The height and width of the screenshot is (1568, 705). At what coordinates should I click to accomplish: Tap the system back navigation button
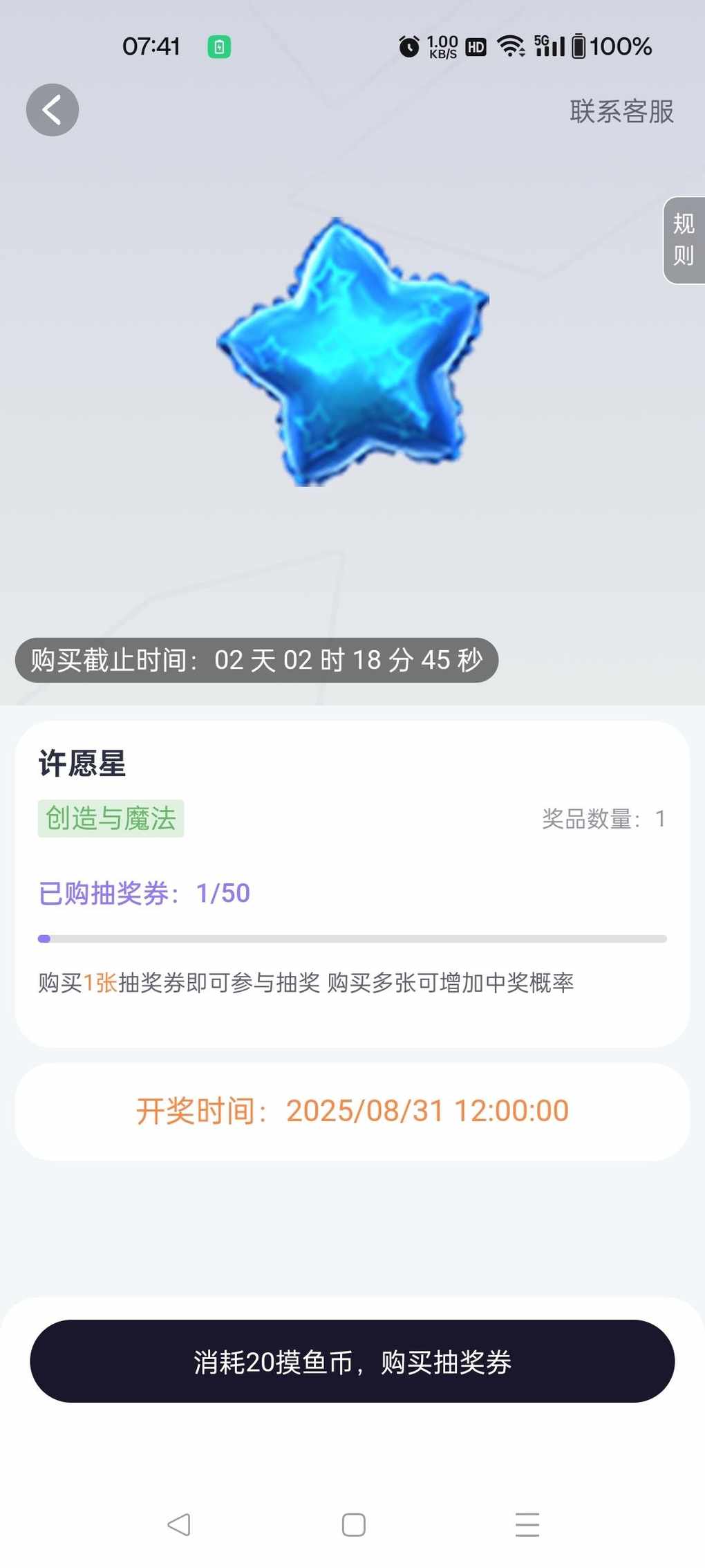[179, 1524]
